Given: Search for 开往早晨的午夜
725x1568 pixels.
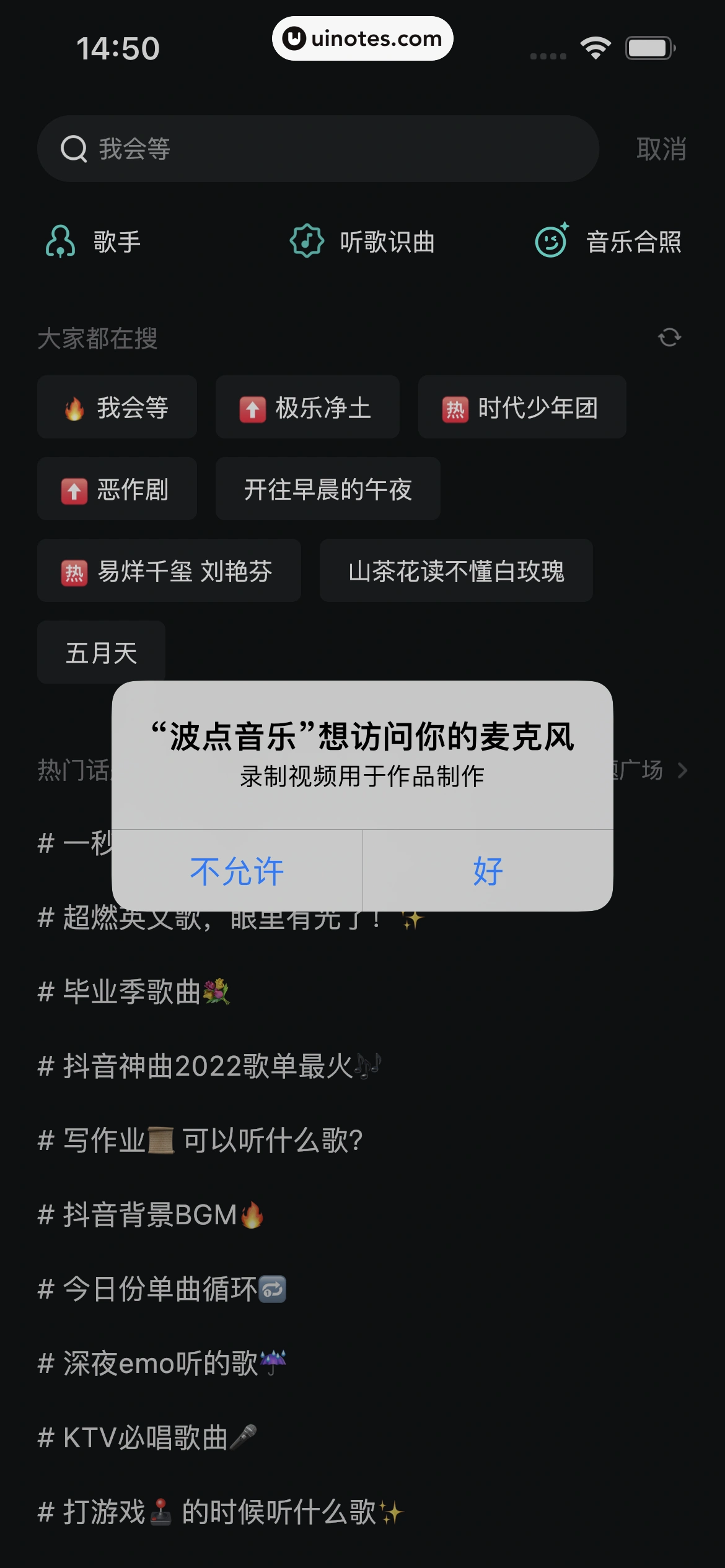Looking at the screenshot, I should [328, 489].
